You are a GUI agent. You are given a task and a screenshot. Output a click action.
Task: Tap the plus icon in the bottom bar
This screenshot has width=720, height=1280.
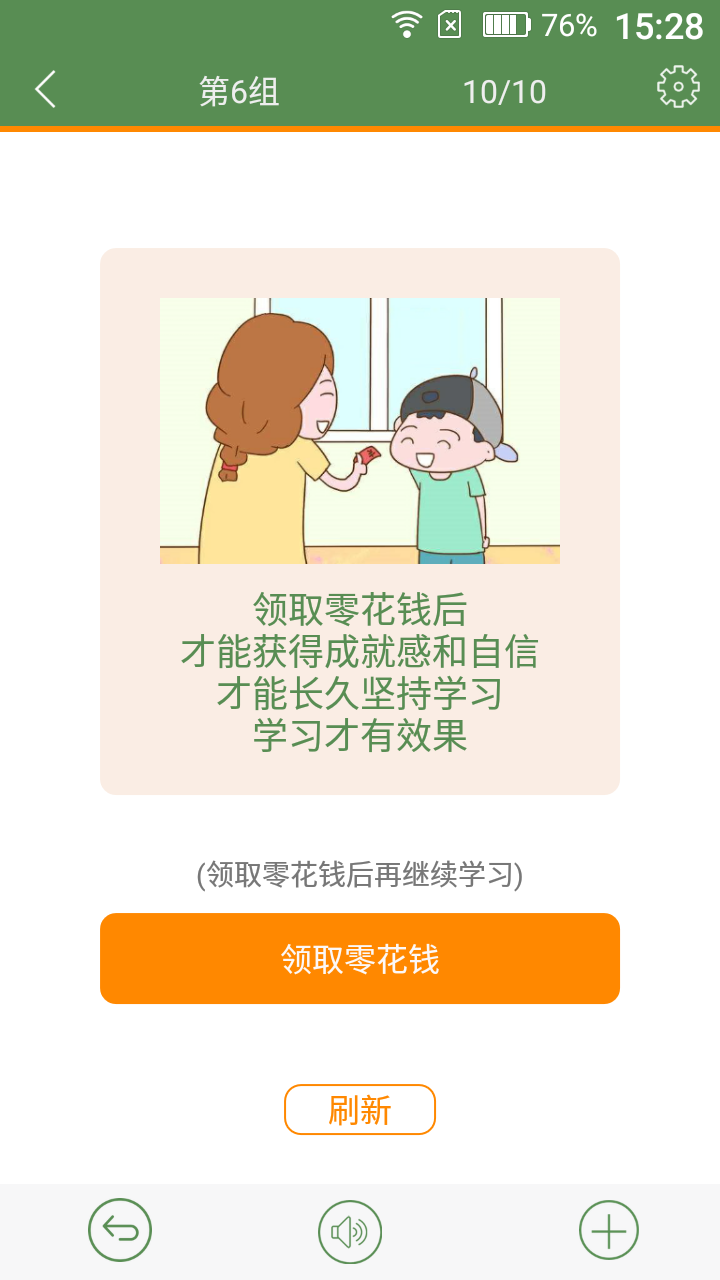click(609, 1230)
